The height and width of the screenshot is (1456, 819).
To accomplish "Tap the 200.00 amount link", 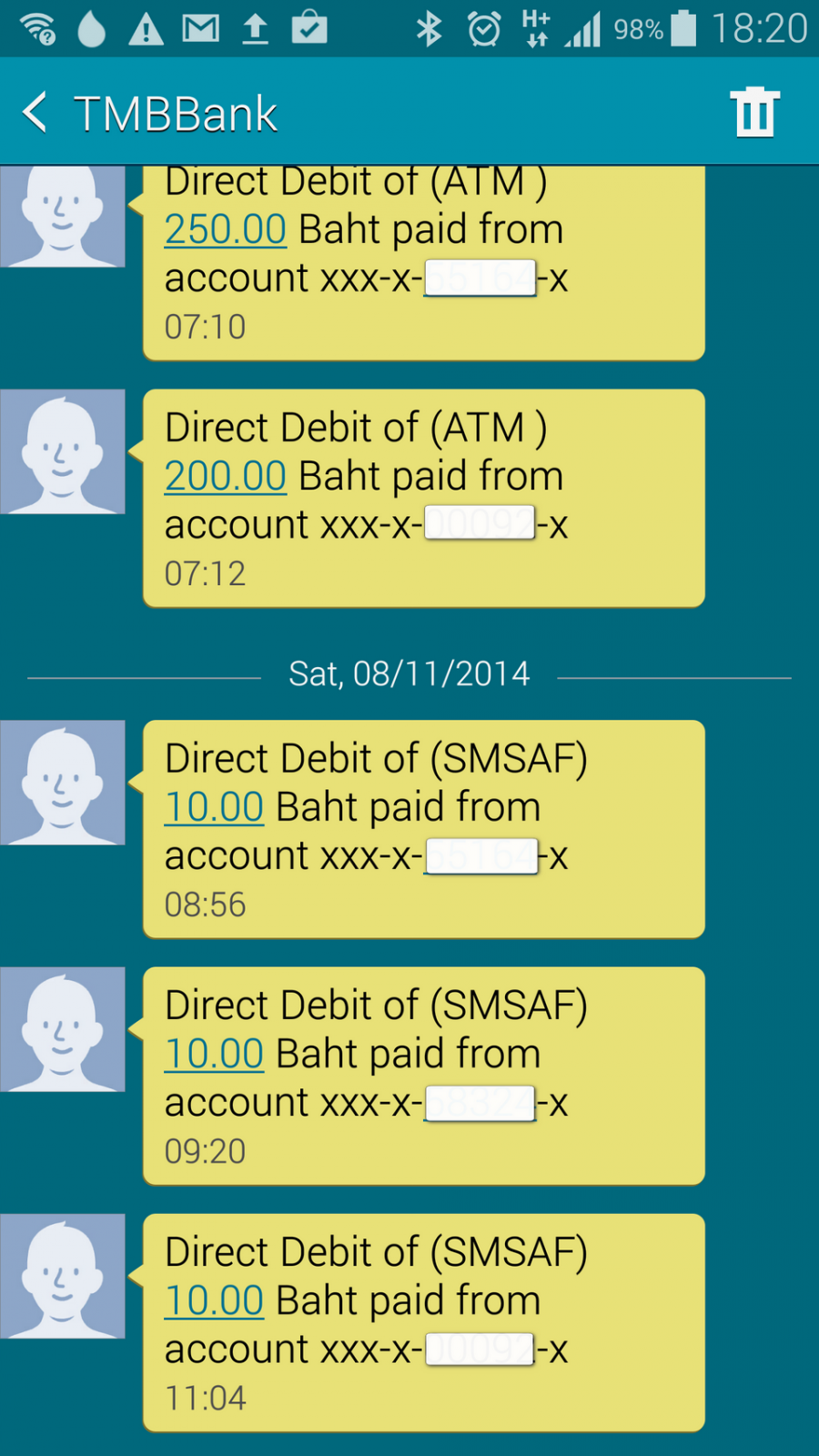I will pos(226,476).
